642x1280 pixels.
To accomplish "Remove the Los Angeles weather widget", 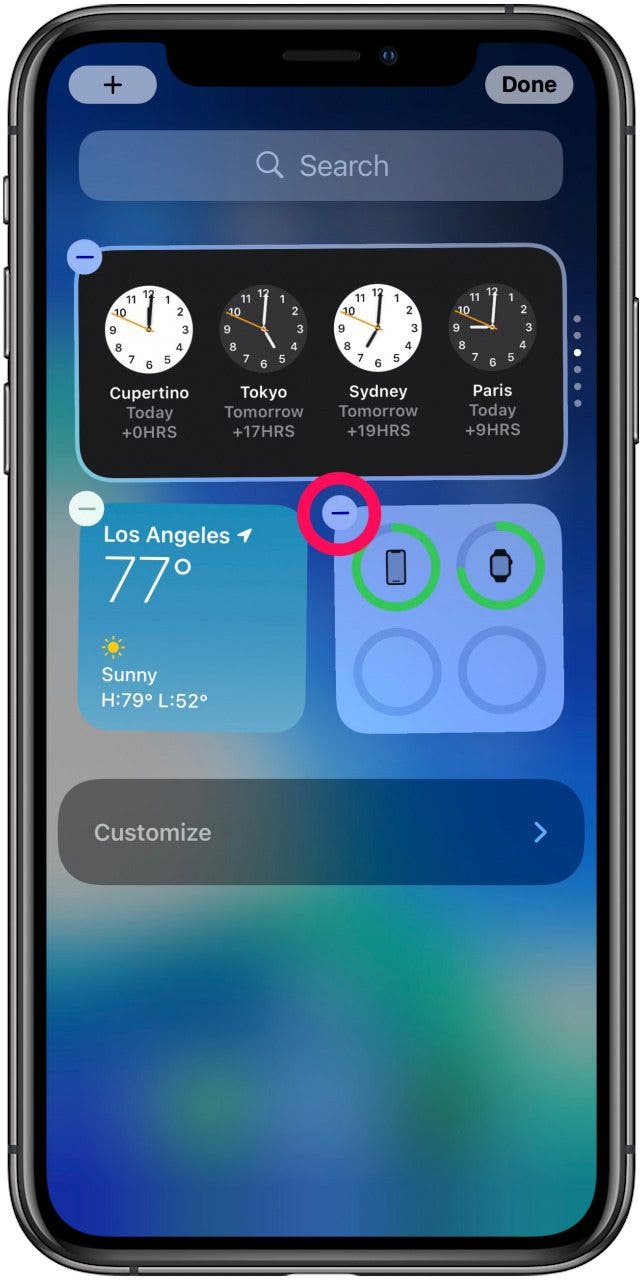I will click(87, 509).
